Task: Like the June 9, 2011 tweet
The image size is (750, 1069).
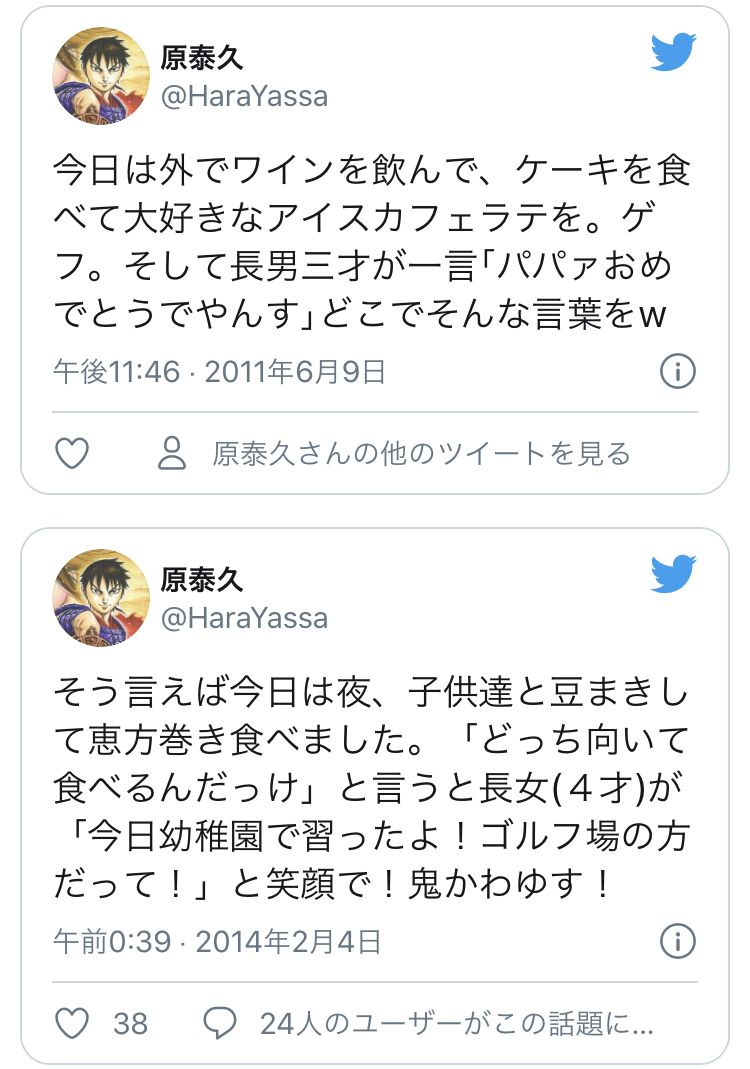Action: (x=71, y=454)
